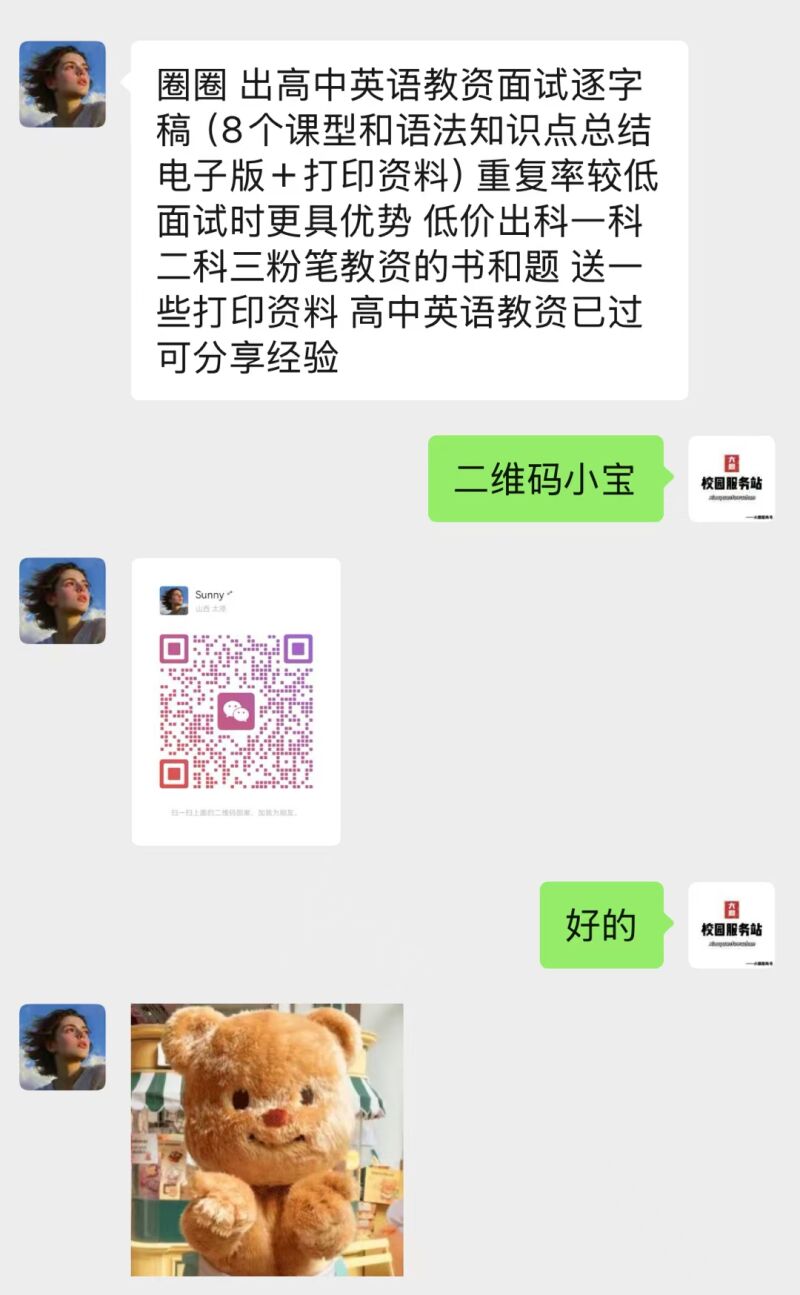
Task: Open the Sunny QR code image message
Action: click(x=236, y=701)
